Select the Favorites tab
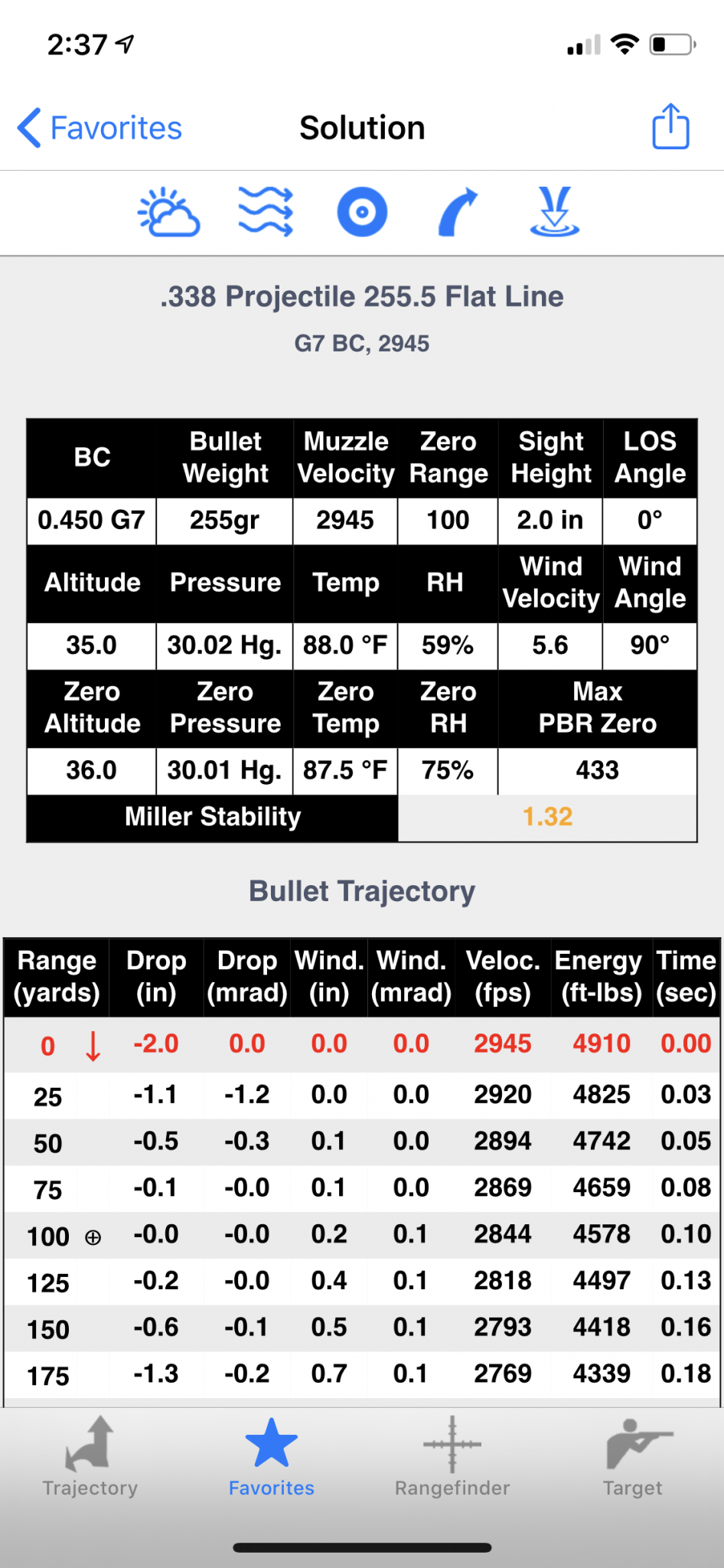This screenshot has width=724, height=1568. pyautogui.click(x=272, y=1457)
